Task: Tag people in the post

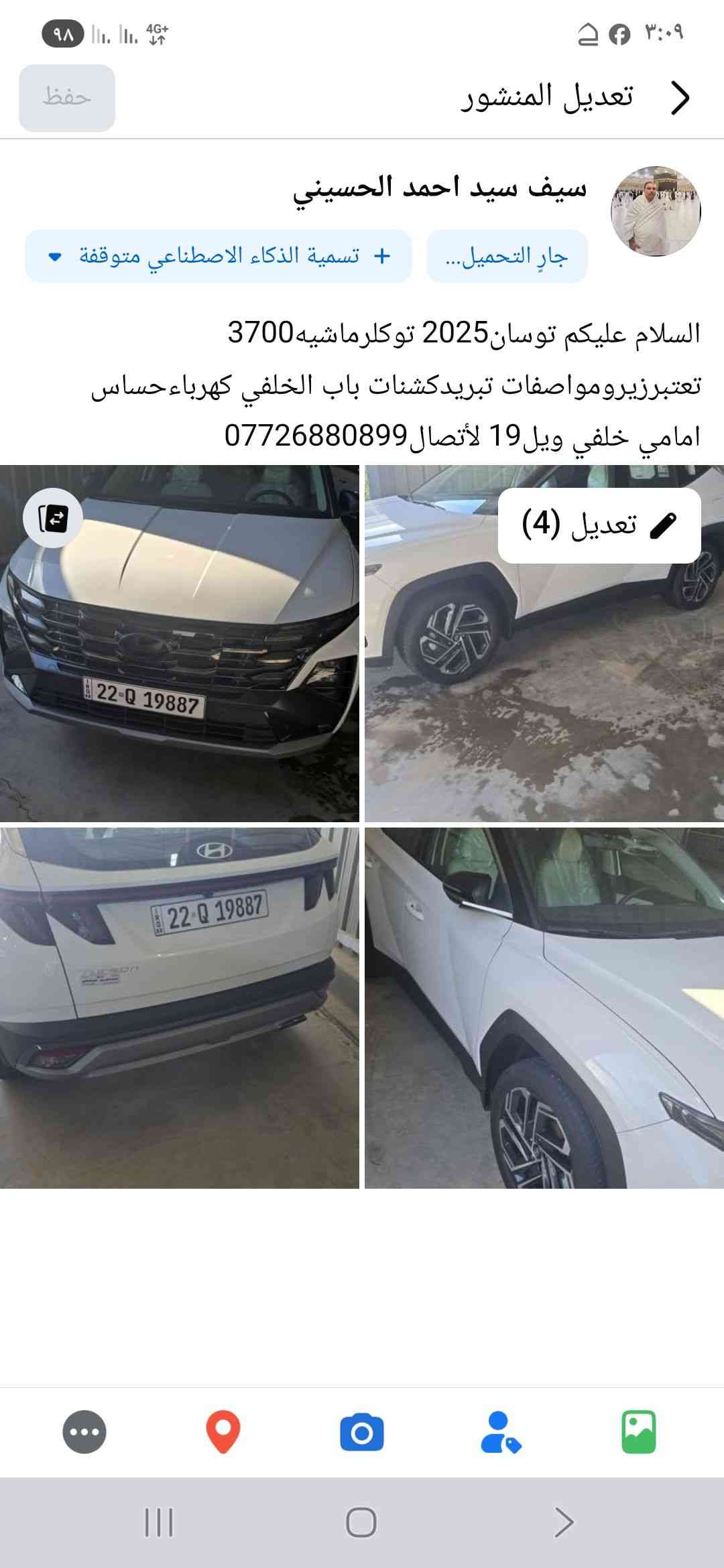Action: [500, 1432]
